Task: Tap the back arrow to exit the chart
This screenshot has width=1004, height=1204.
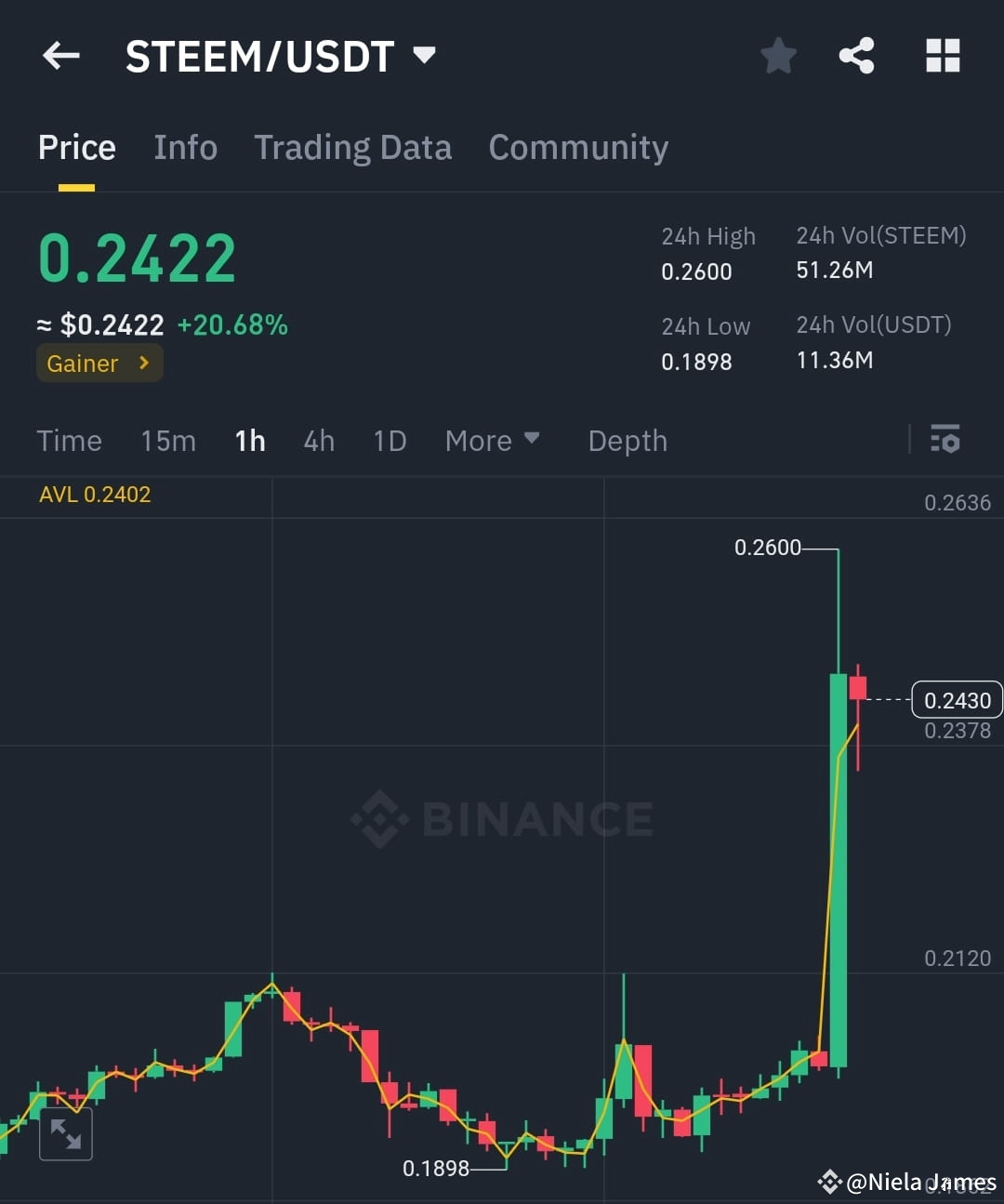Action: (x=60, y=56)
